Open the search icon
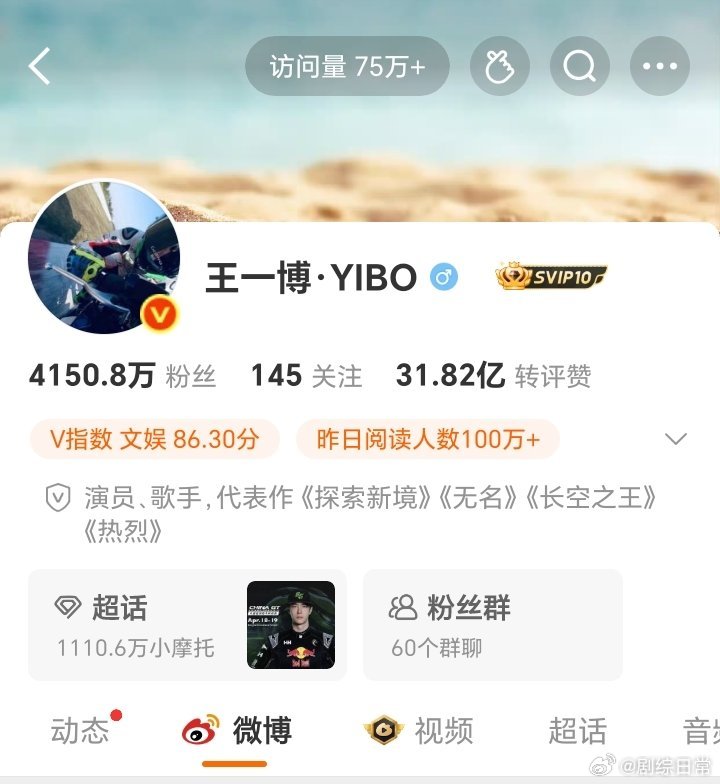720x784 pixels. click(580, 64)
